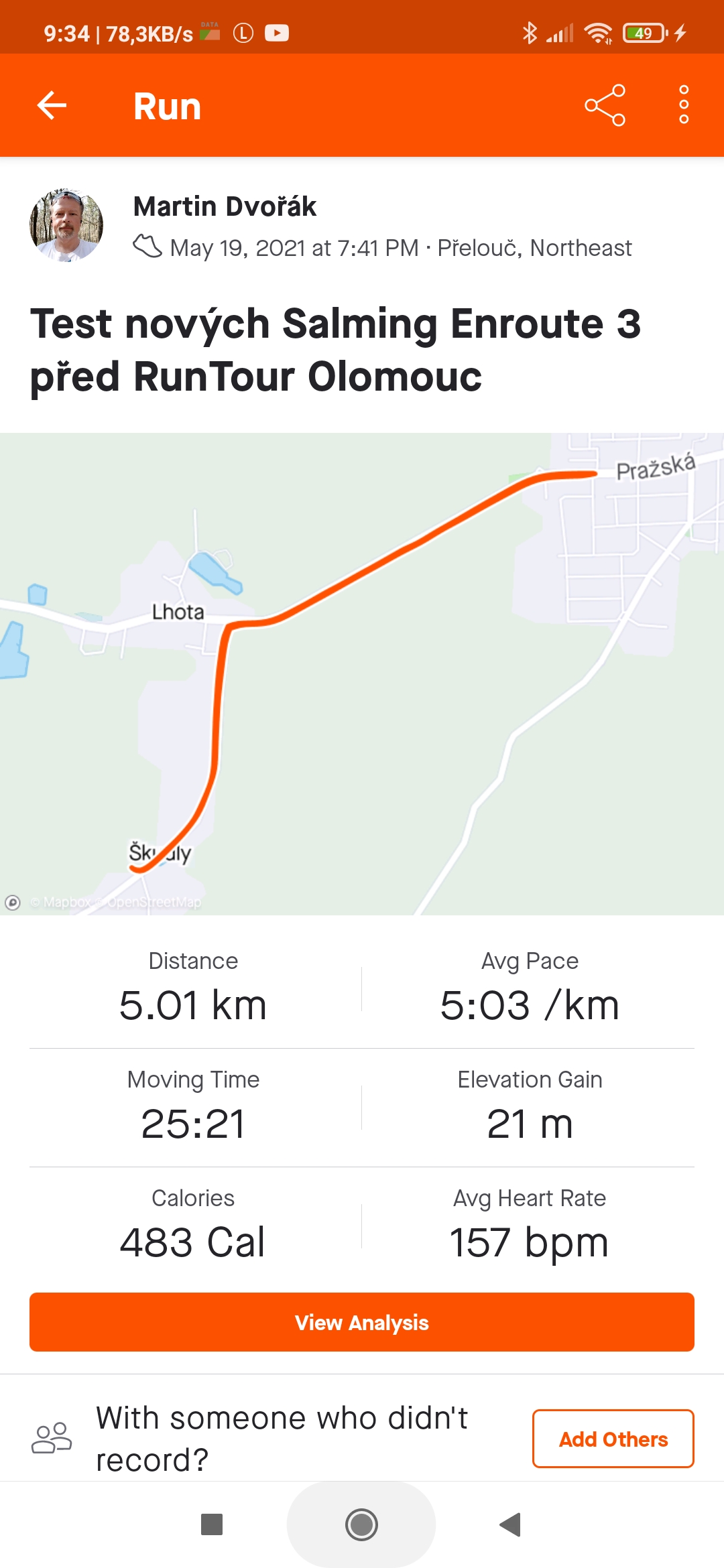
Task: Open Martin Dvořák's profile photo
Action: pyautogui.click(x=66, y=224)
